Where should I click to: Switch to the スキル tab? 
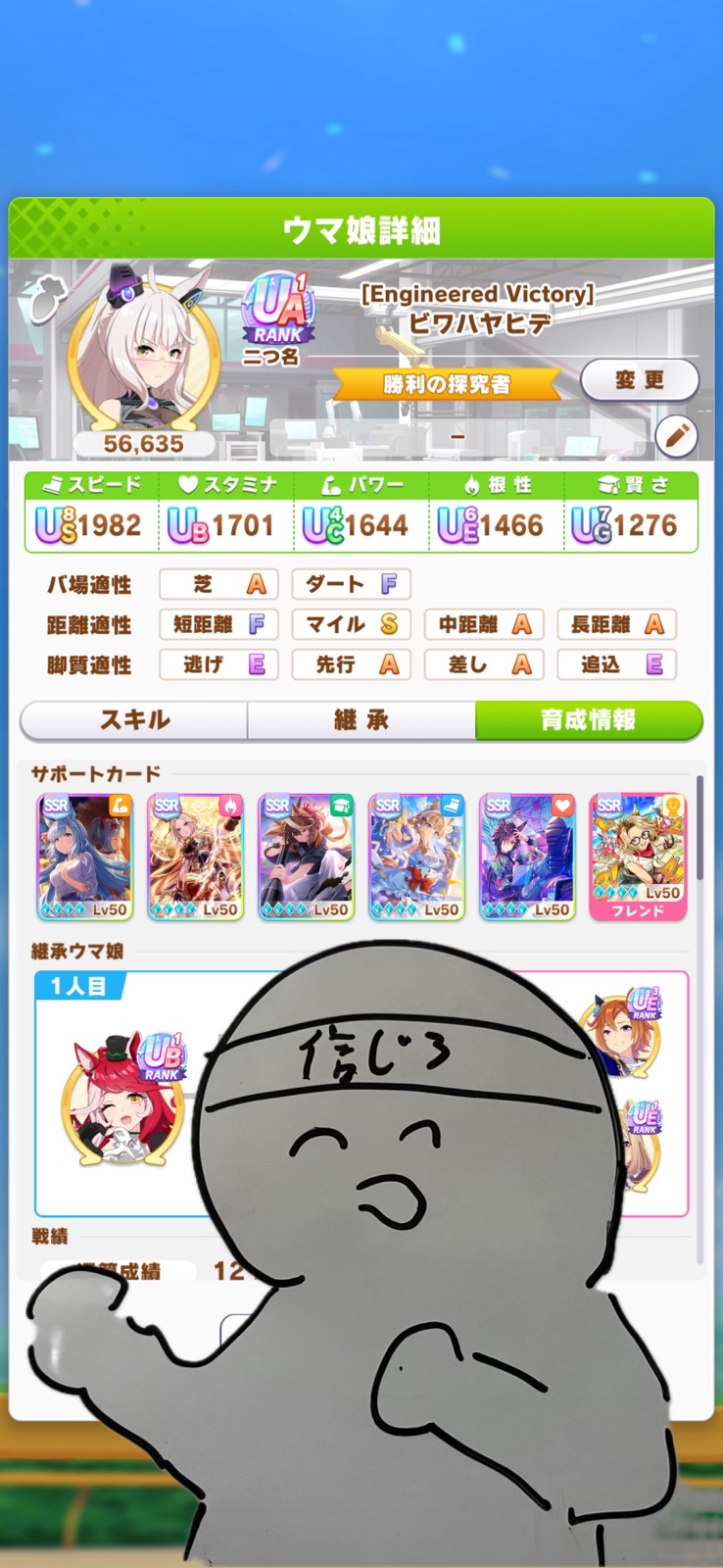point(134,720)
